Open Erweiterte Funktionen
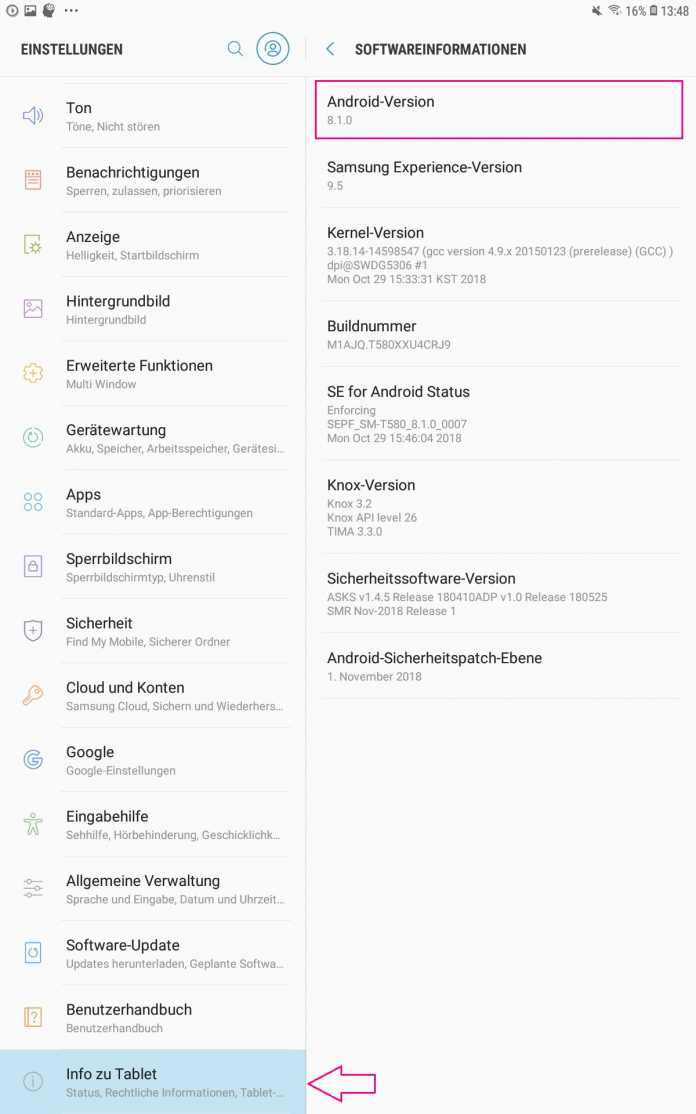The height and width of the screenshot is (1114, 696). [152, 374]
